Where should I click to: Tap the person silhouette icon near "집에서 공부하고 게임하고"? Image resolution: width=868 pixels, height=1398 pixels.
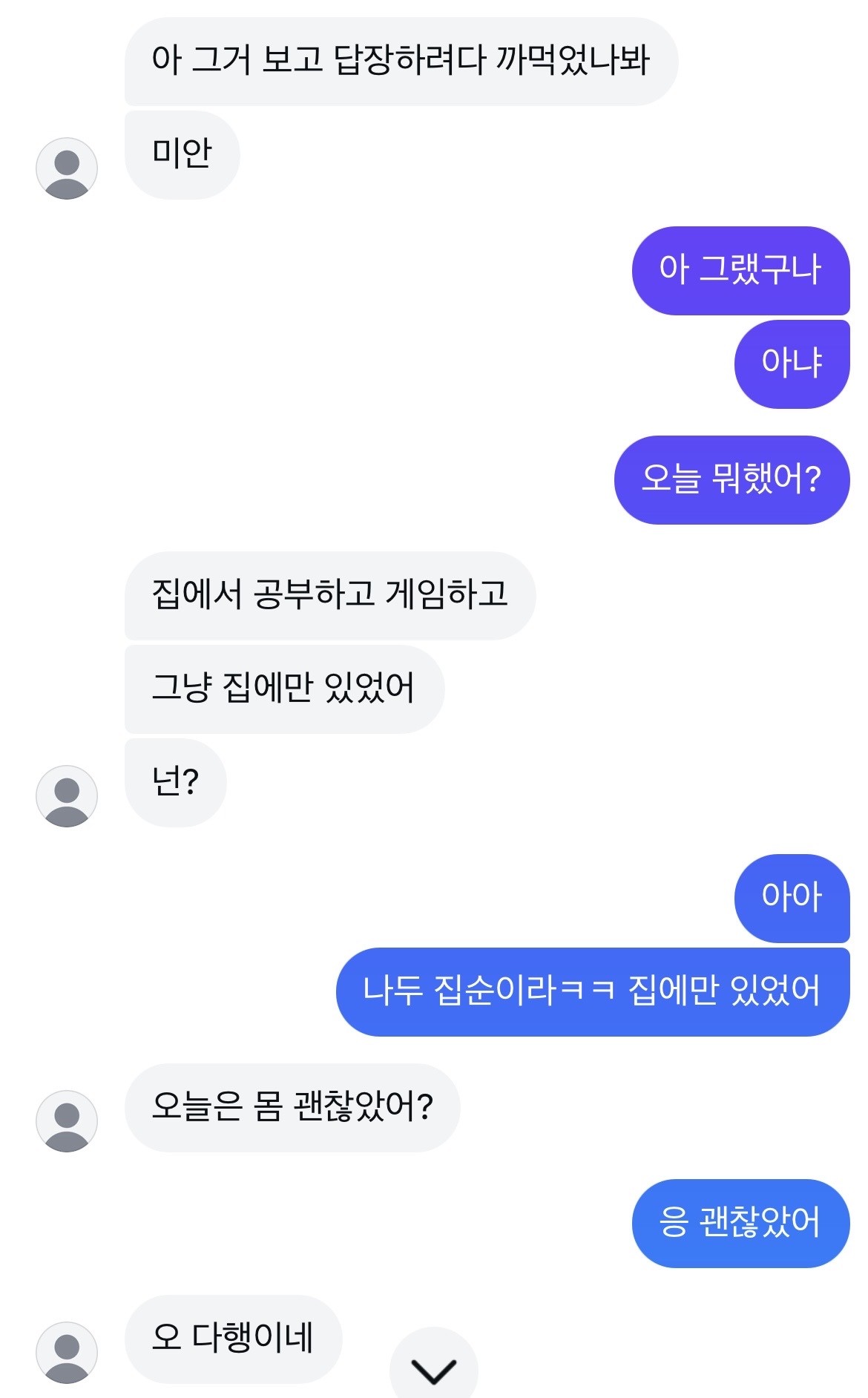(68, 797)
